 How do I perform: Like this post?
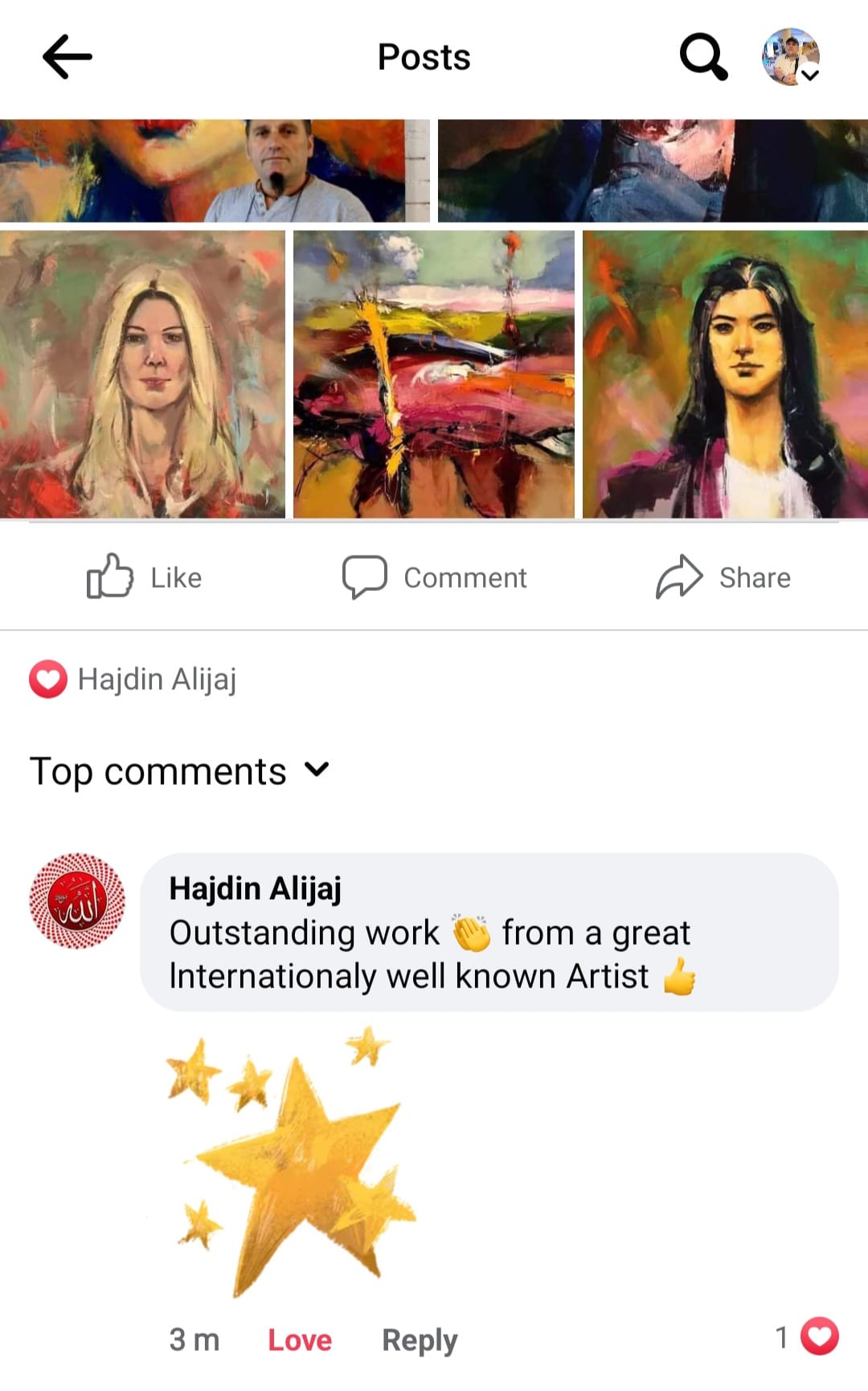pyautogui.click(x=145, y=577)
